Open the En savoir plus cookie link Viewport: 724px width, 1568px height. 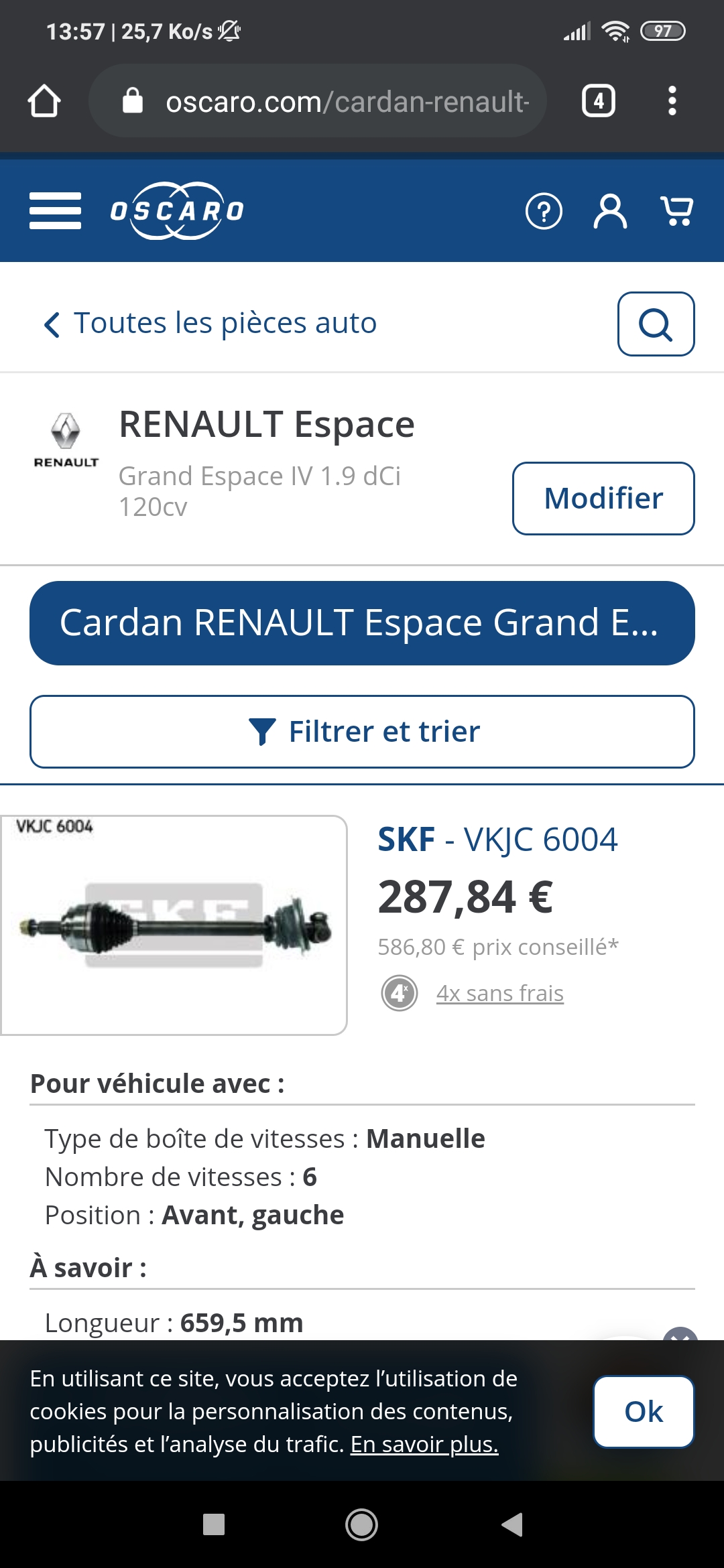tap(424, 1445)
